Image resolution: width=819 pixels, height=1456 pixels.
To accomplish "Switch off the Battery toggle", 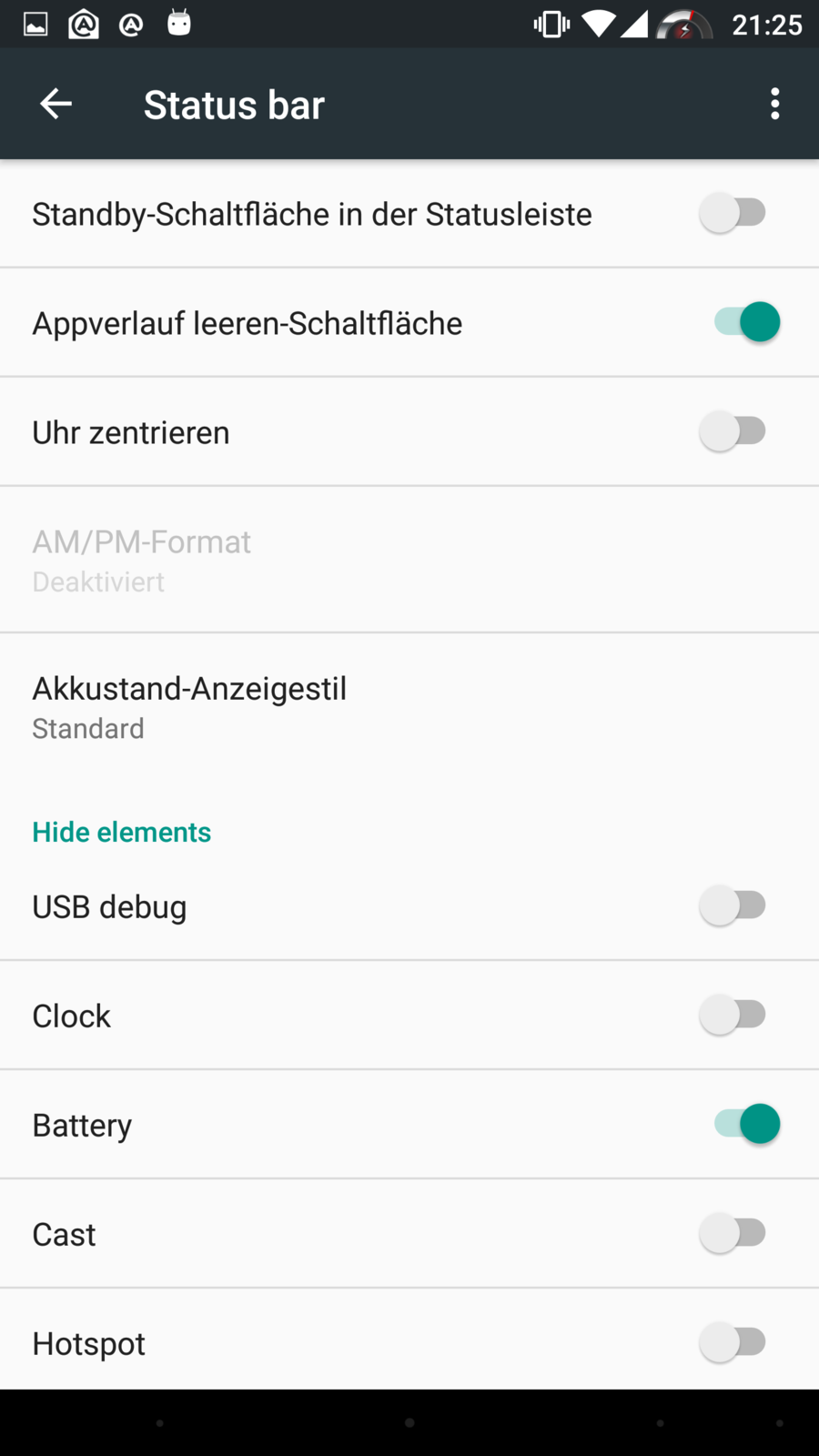I will point(746,1124).
